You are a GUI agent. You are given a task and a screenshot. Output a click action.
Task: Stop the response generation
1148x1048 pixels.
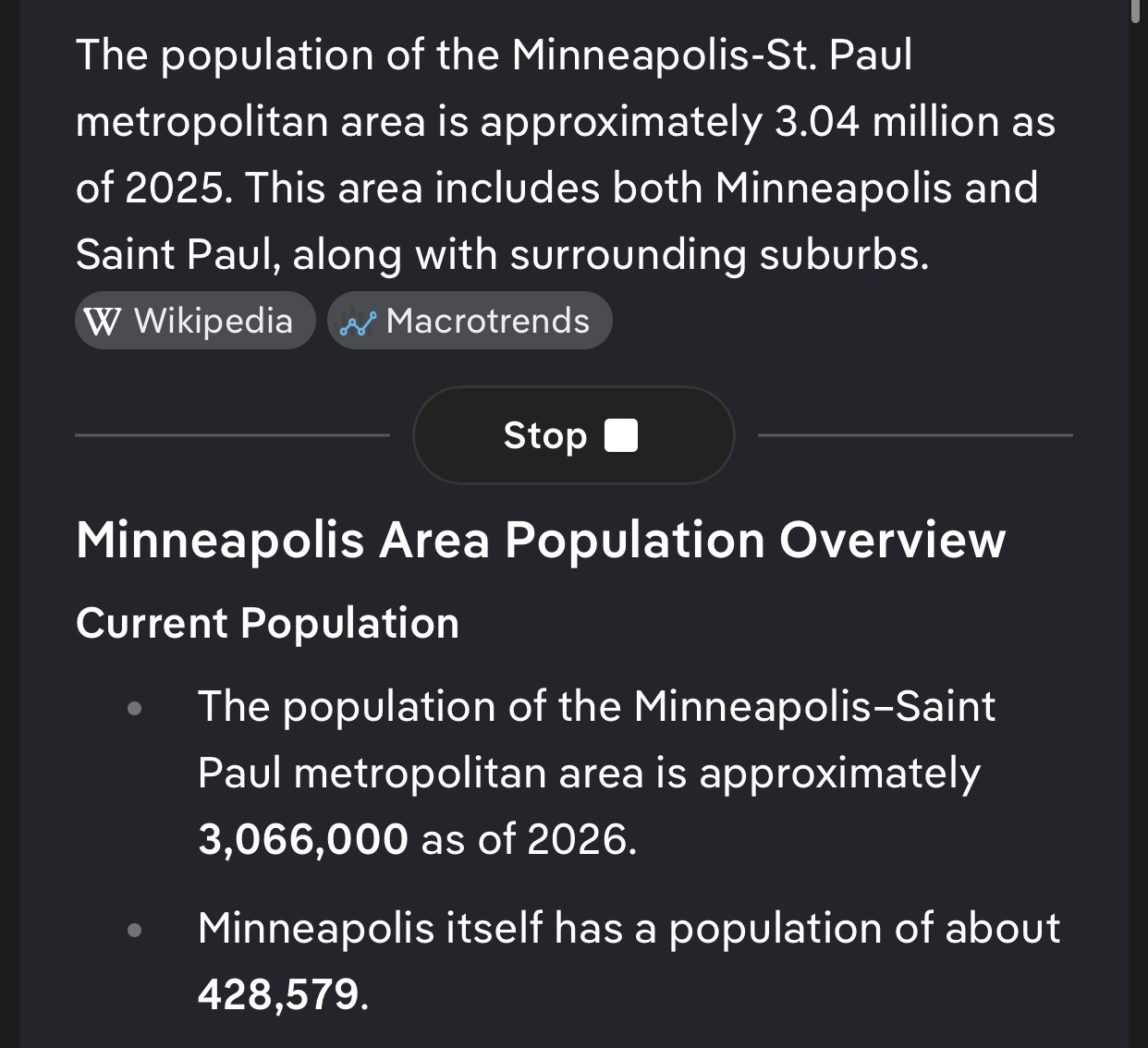coord(573,435)
